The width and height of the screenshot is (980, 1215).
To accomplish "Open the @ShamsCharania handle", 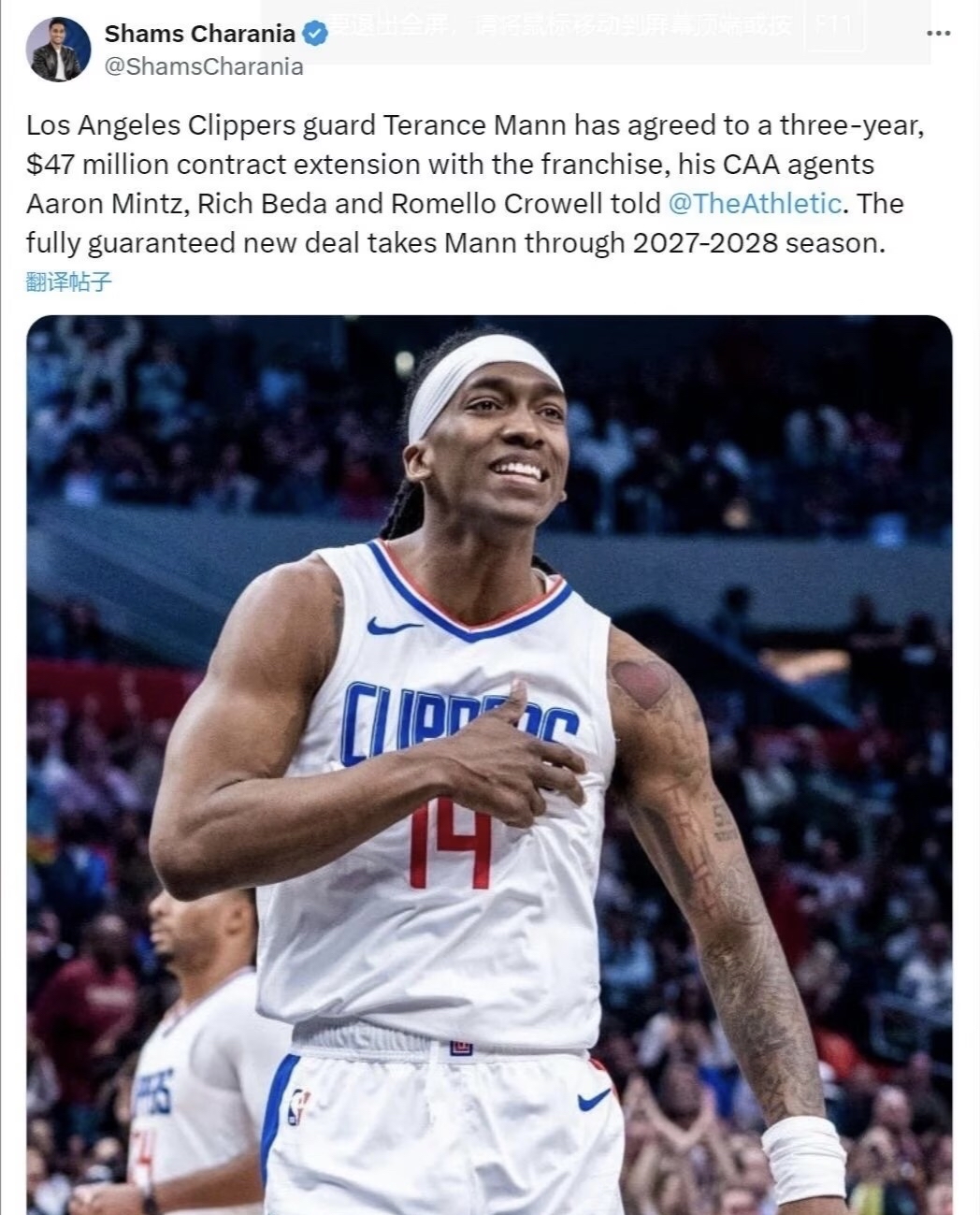I will pyautogui.click(x=203, y=66).
